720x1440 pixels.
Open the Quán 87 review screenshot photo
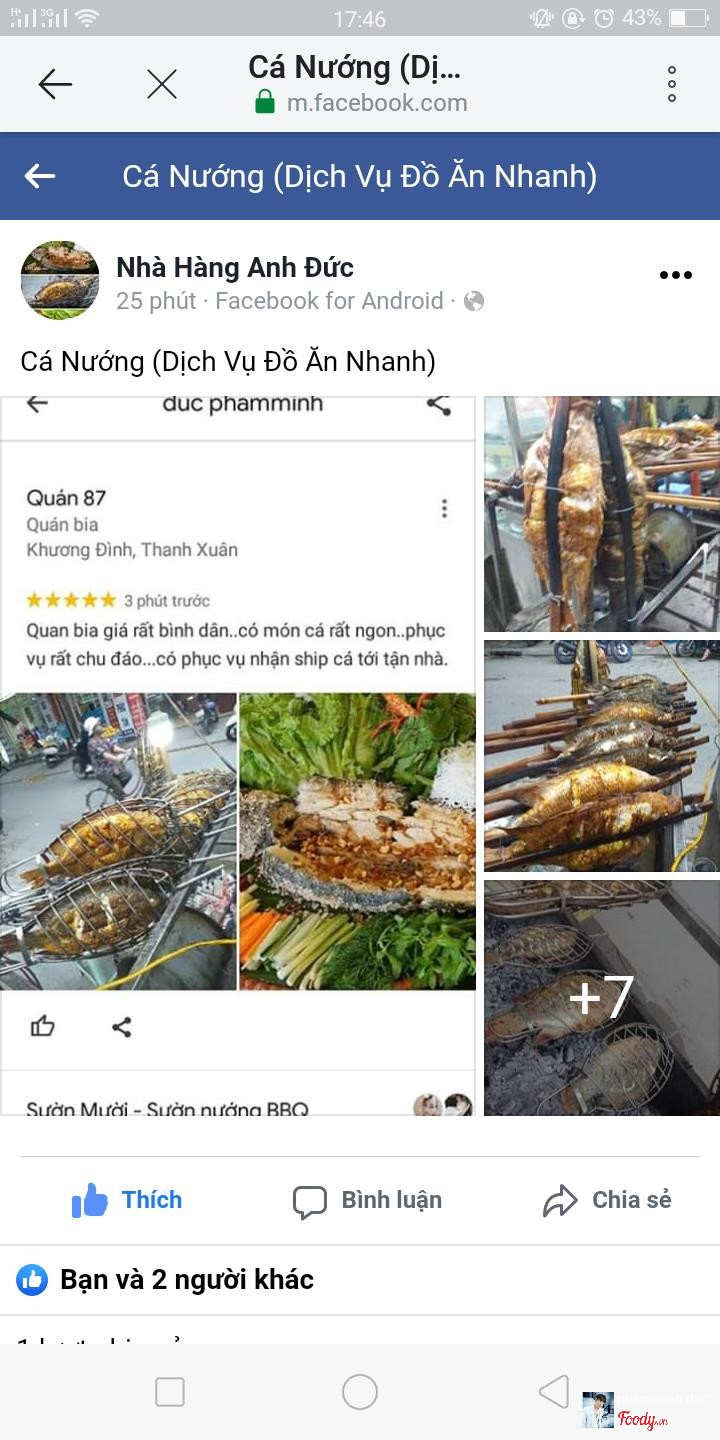238,755
